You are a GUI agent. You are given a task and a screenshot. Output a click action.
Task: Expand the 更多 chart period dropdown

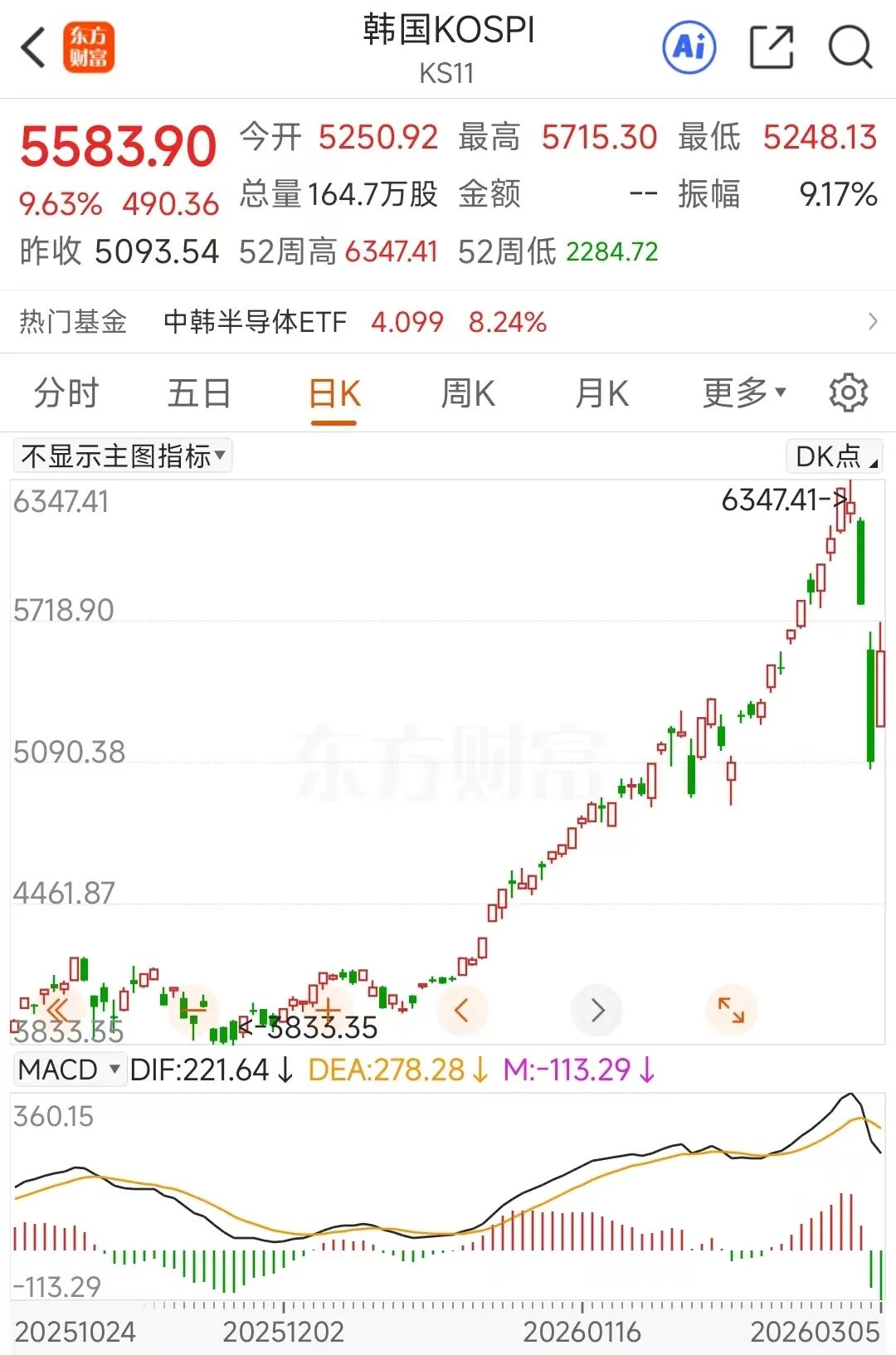743,393
